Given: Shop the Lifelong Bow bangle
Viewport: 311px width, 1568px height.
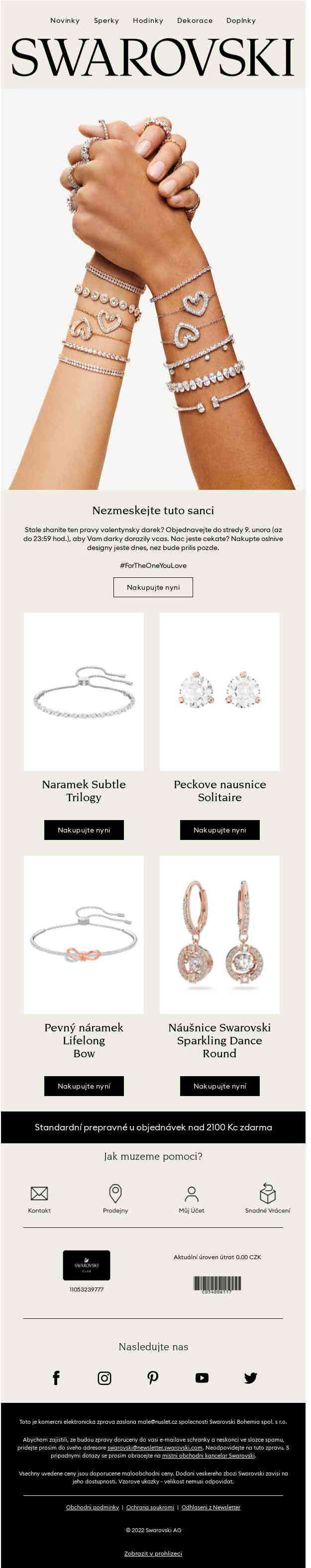Looking at the screenshot, I should coord(84,1086).
